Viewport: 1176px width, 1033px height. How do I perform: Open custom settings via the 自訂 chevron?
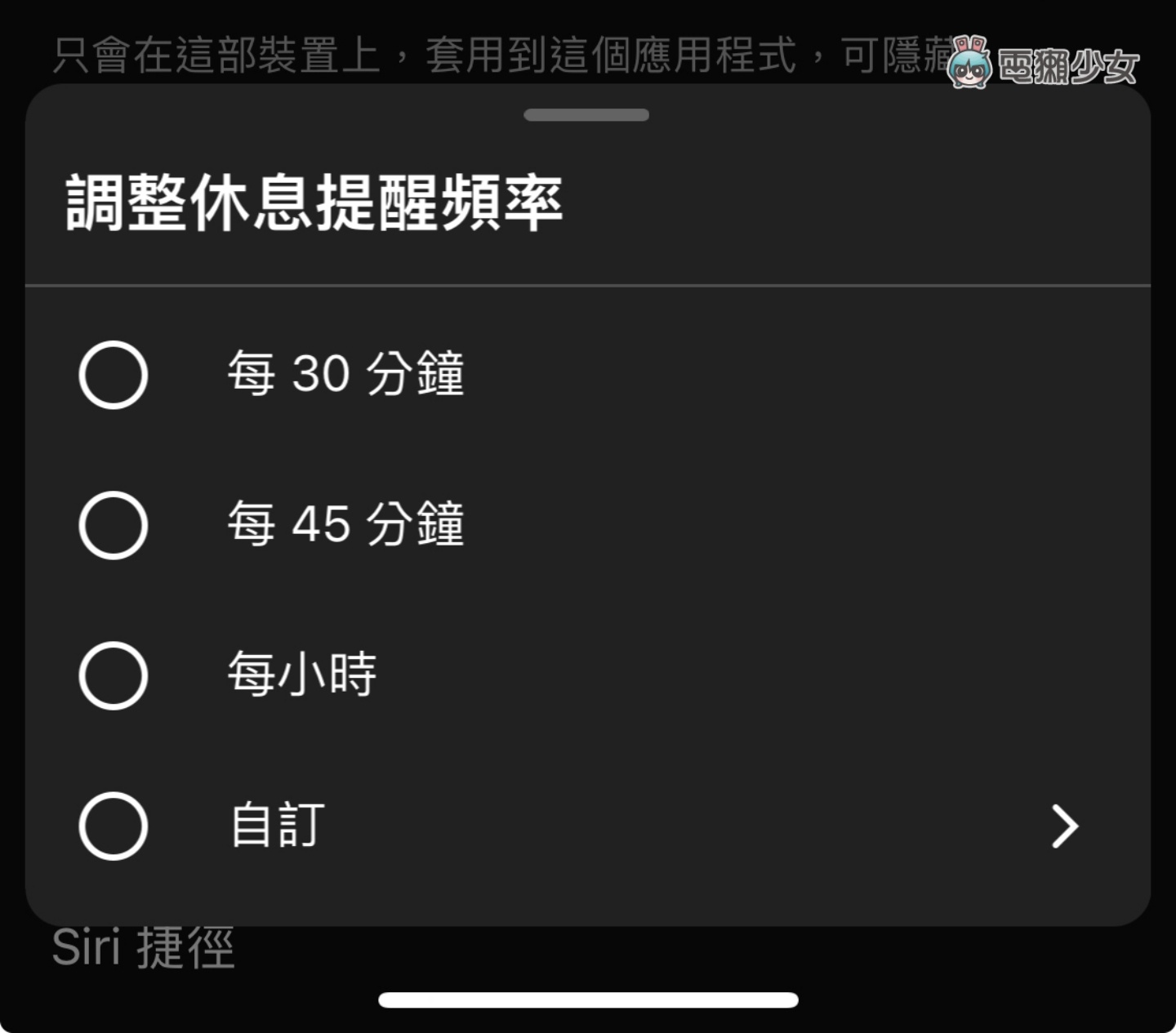tap(1063, 826)
